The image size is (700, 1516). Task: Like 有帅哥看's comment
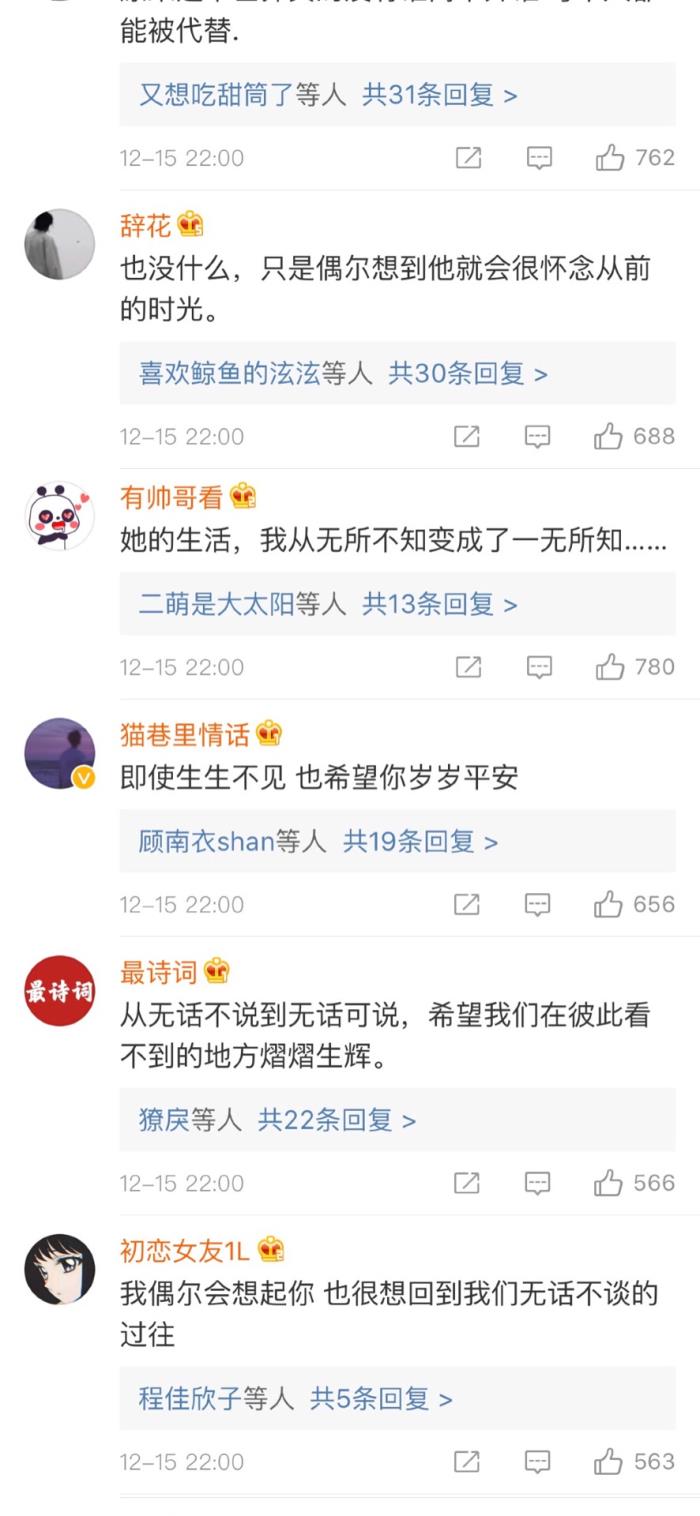[610, 667]
